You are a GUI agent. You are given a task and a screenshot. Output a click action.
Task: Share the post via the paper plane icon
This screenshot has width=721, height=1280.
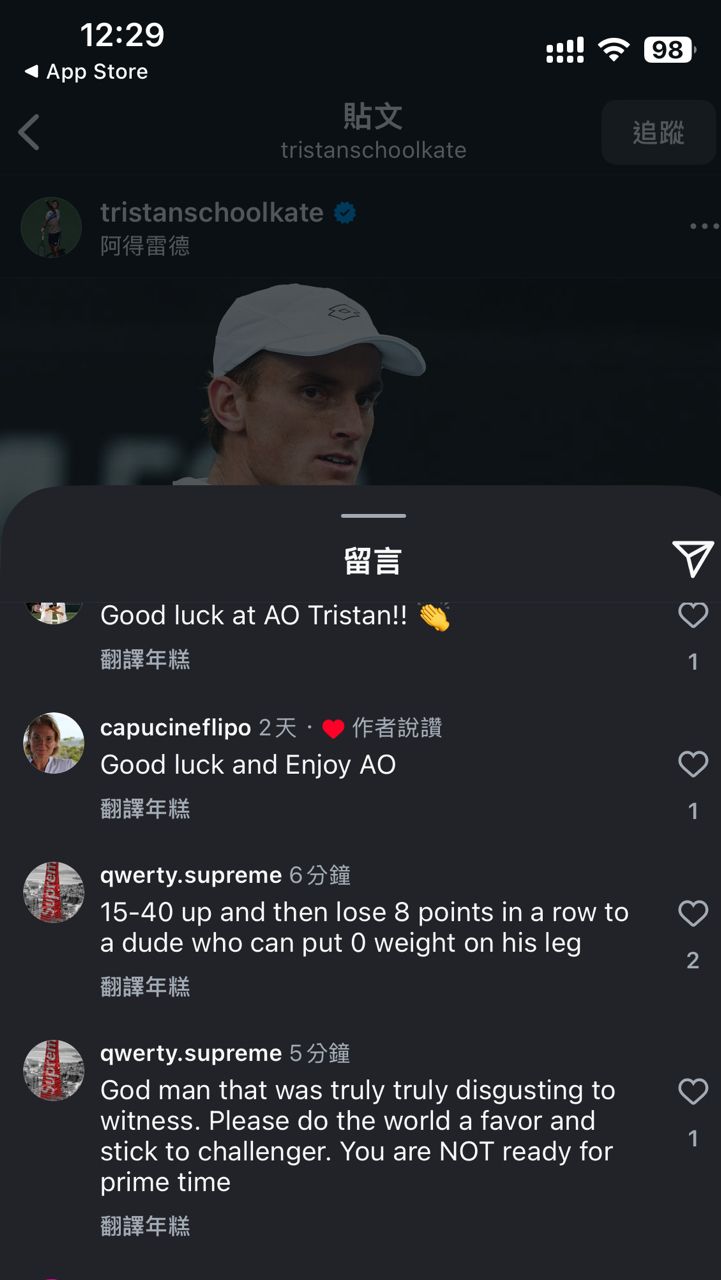(692, 559)
